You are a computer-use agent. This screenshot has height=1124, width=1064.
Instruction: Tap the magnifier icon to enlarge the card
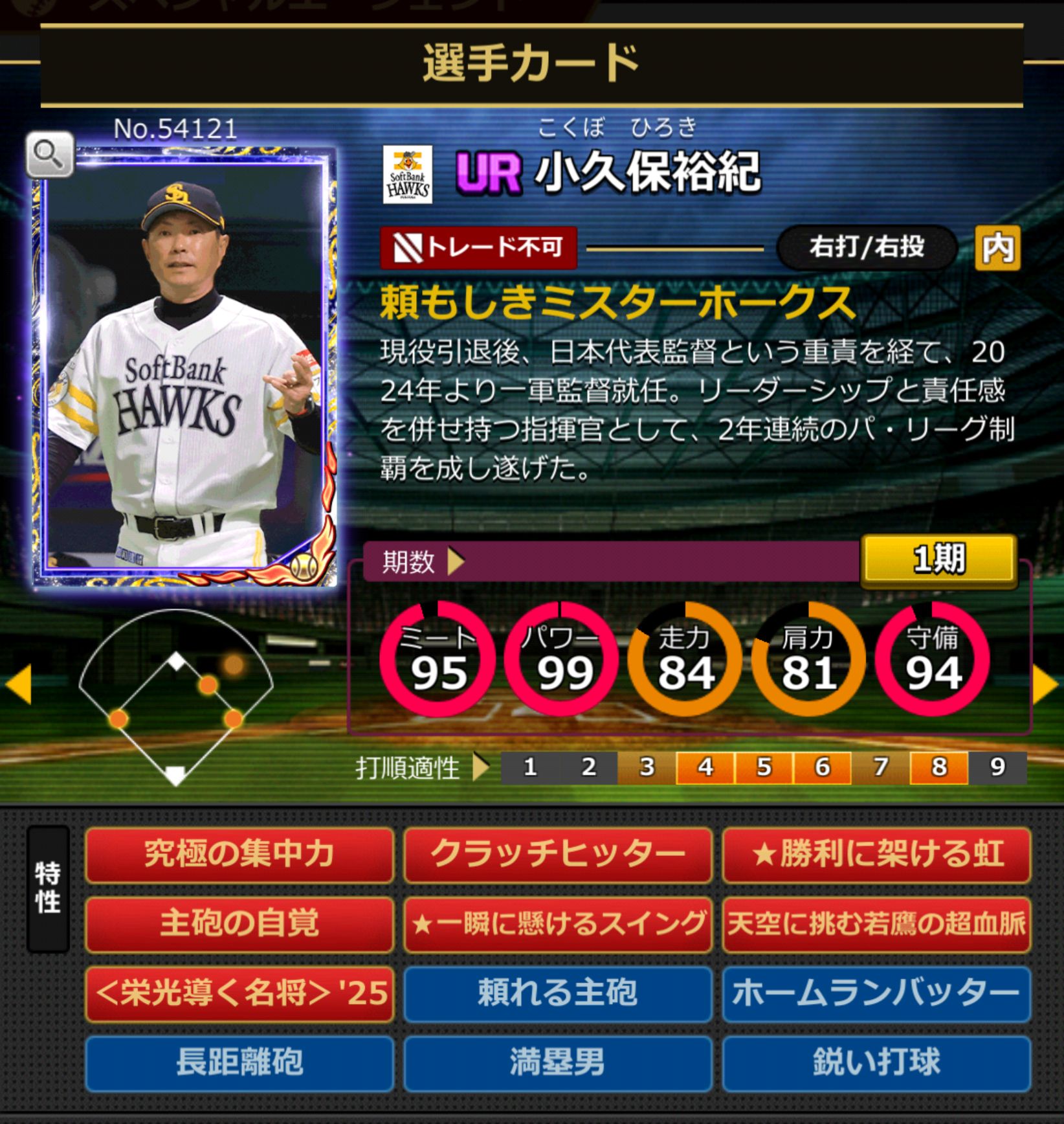[49, 155]
